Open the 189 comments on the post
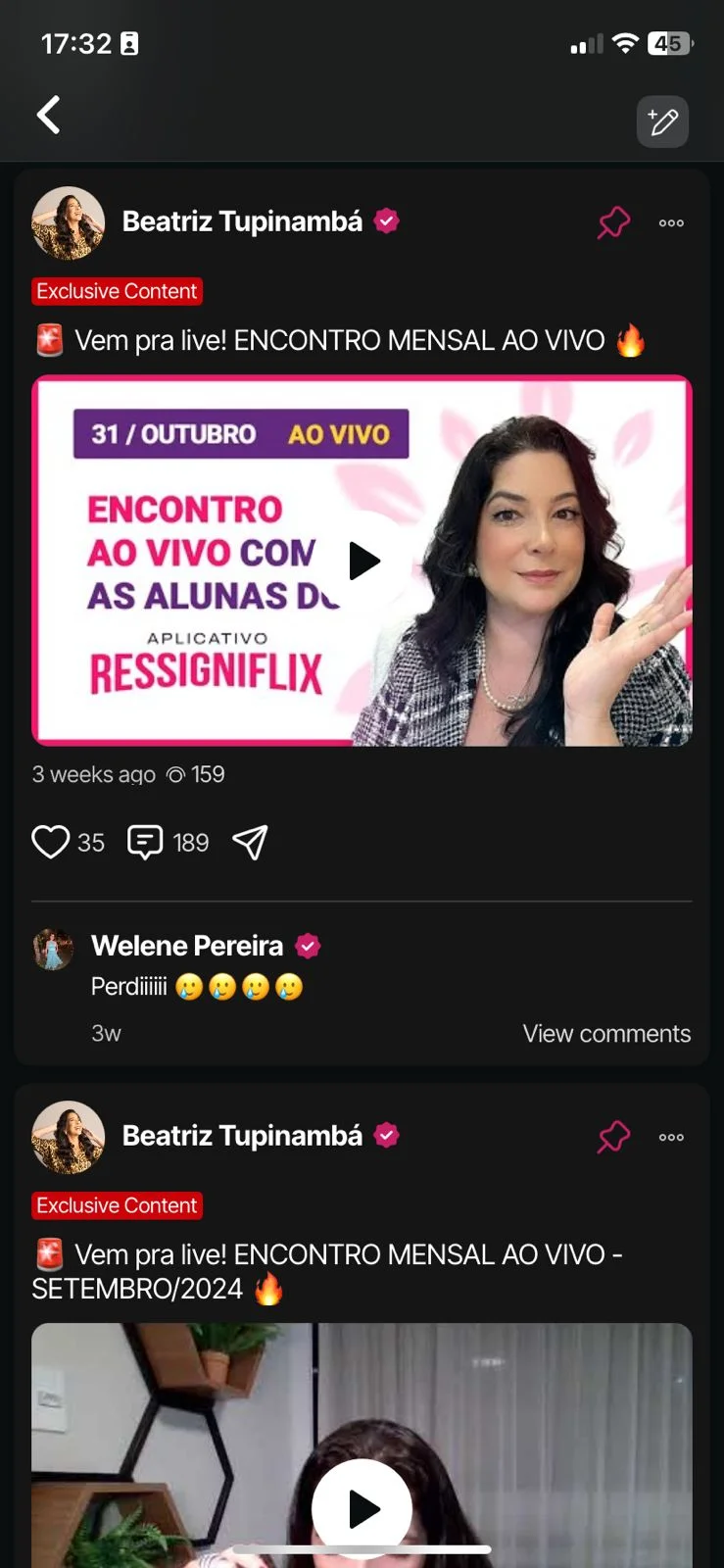 point(145,842)
